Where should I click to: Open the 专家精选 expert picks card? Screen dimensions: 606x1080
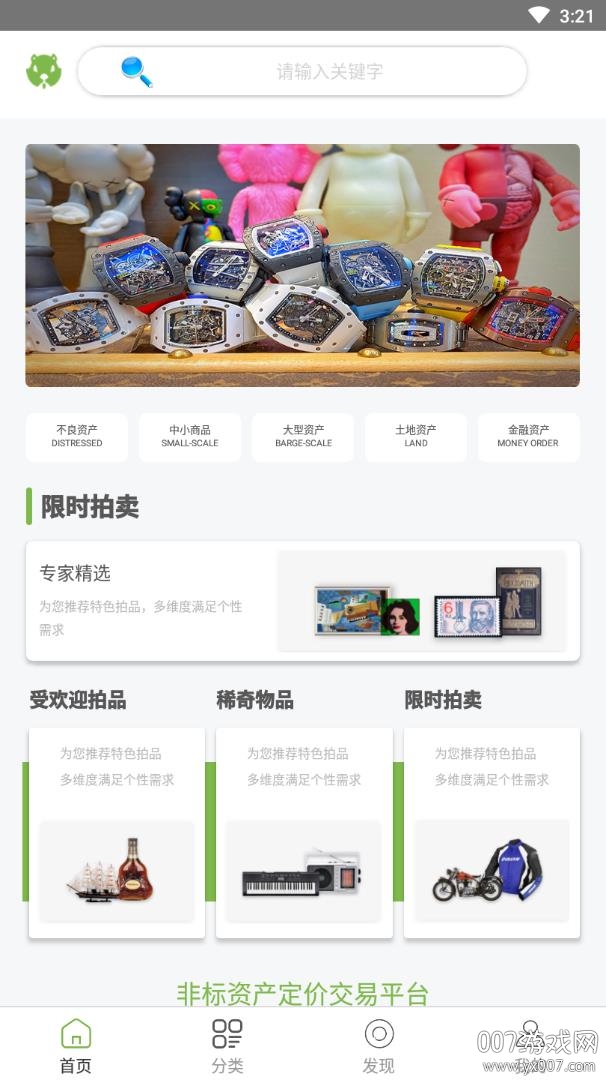(x=302, y=601)
